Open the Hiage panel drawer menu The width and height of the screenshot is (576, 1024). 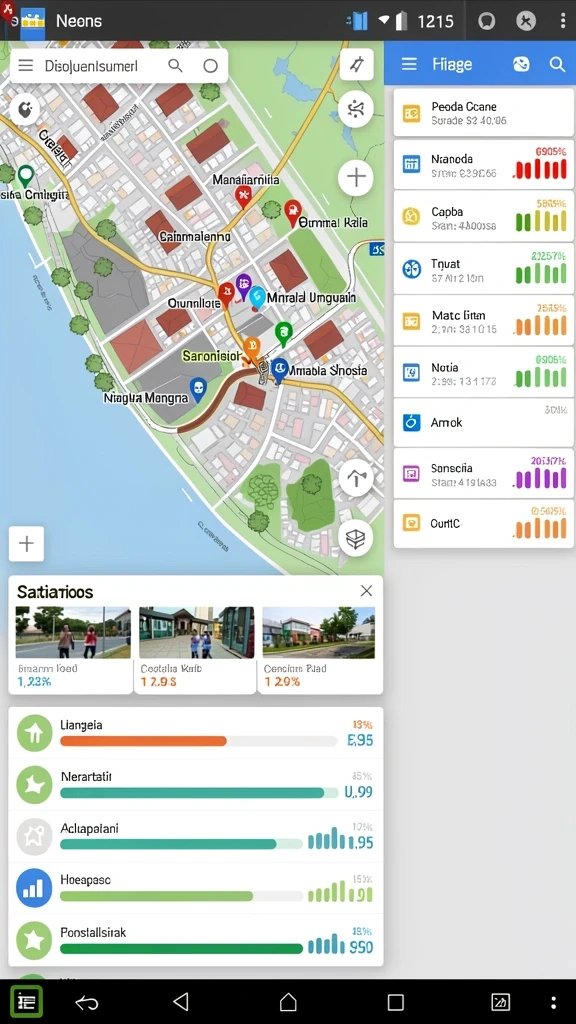[409, 63]
